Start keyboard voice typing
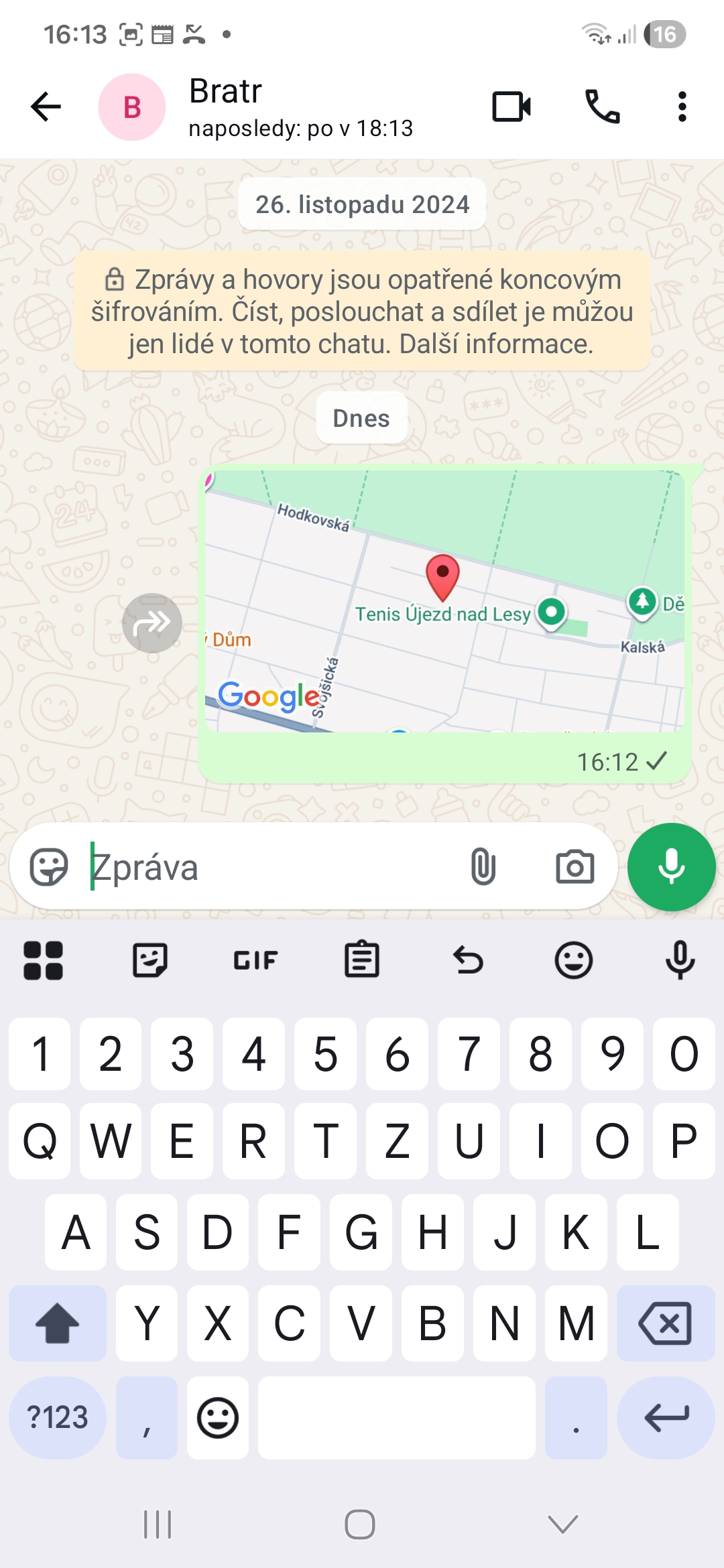Viewport: 724px width, 1568px height. pos(680,961)
